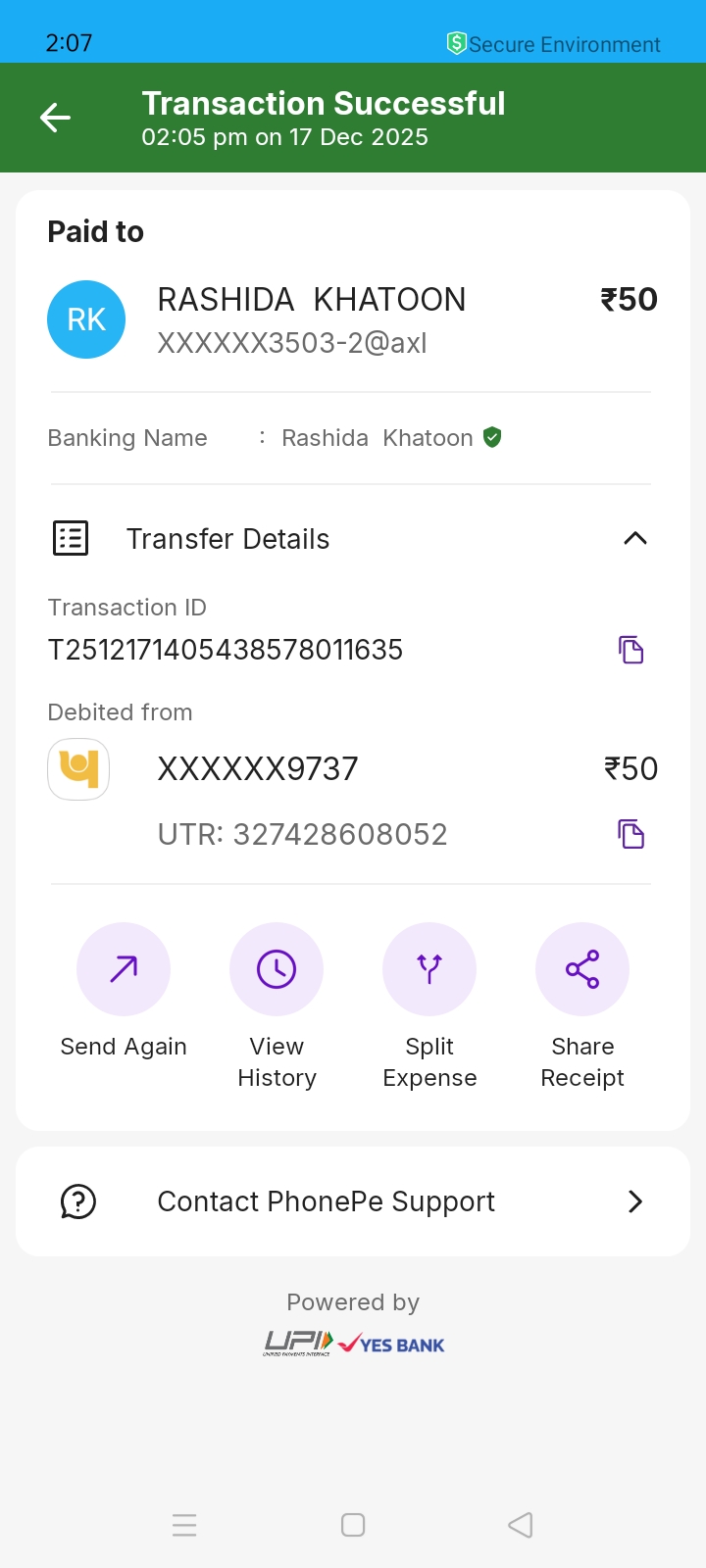Go to the home screen

point(353,1525)
